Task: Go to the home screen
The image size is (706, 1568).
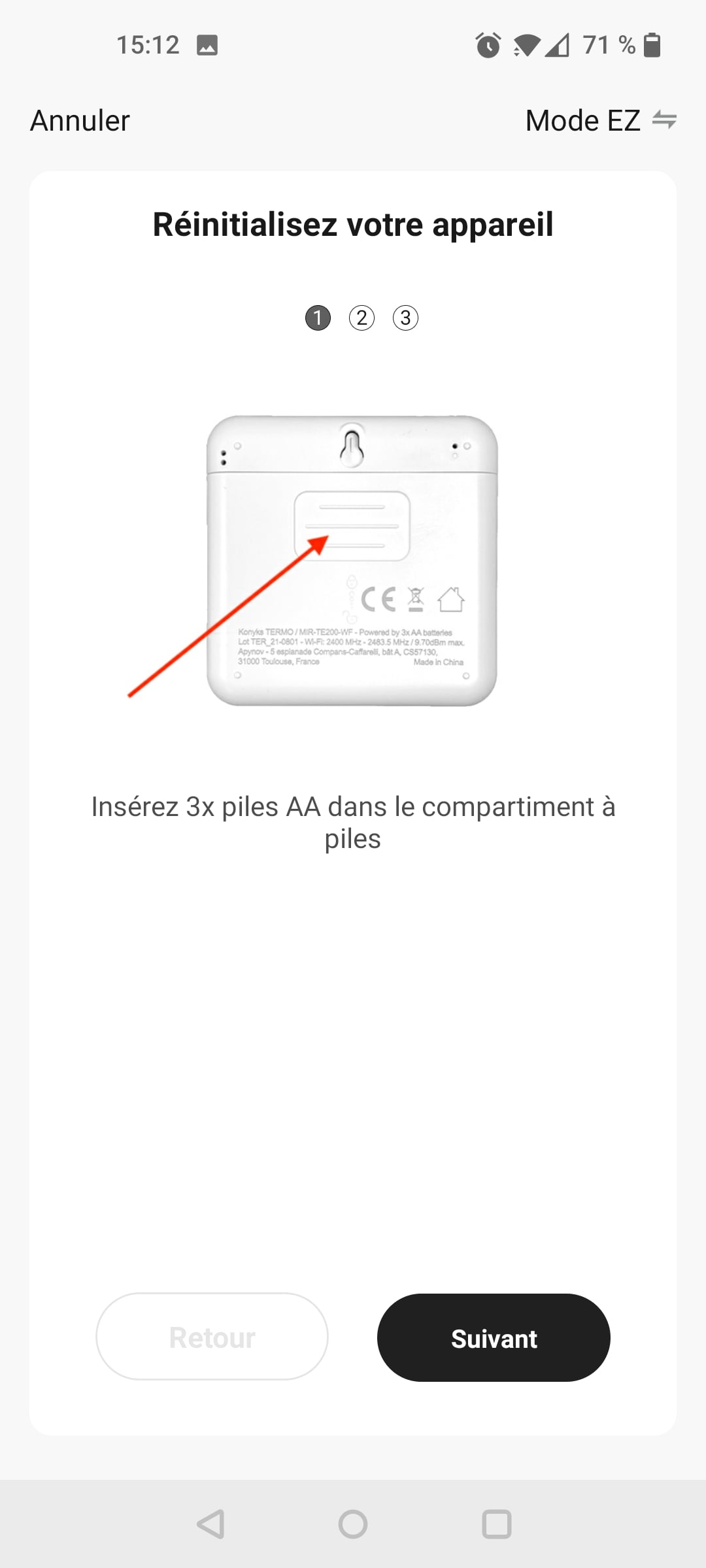Action: point(353,1524)
